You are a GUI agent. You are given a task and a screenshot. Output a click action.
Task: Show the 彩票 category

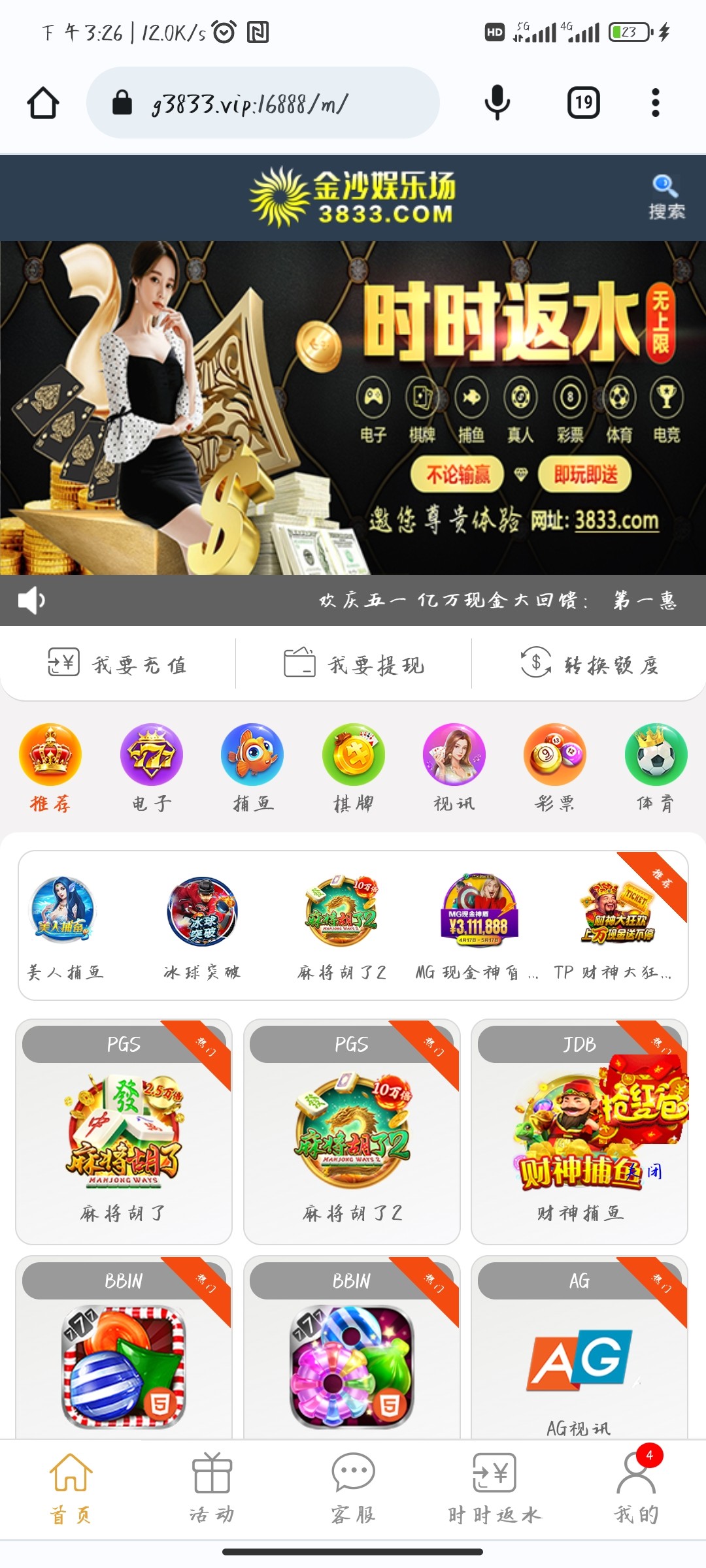point(555,767)
